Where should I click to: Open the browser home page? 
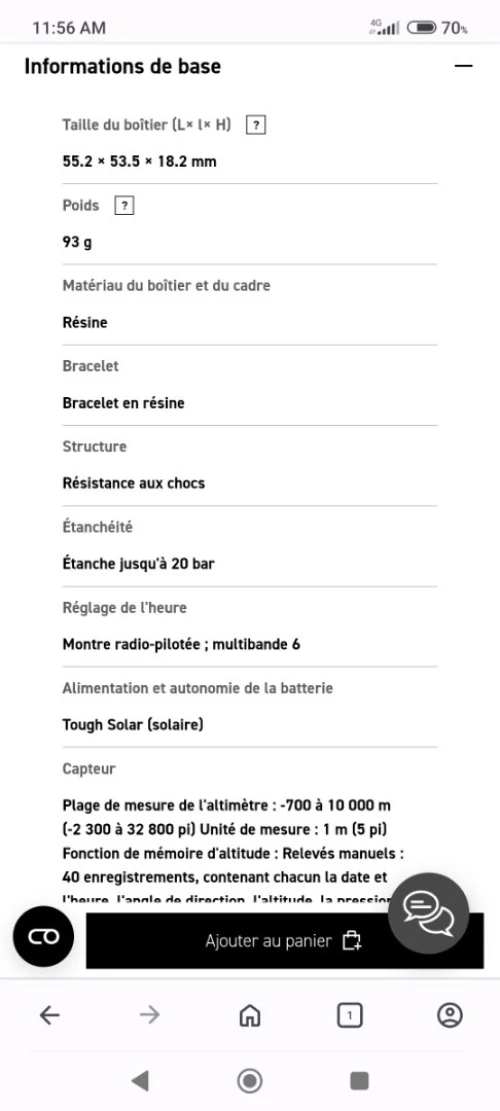pyautogui.click(x=250, y=1016)
